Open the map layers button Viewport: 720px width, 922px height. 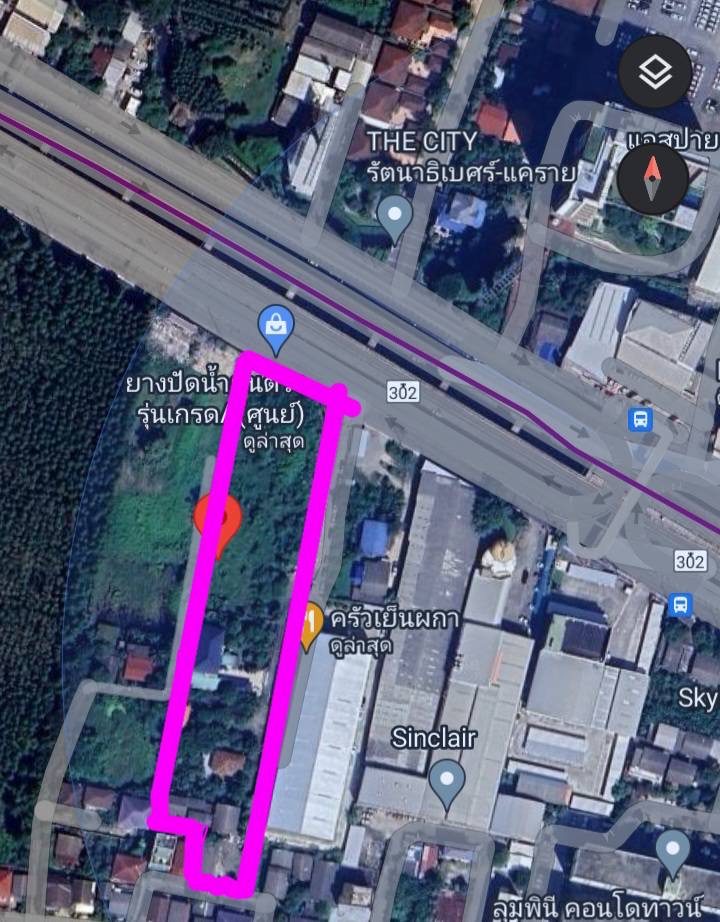655,71
